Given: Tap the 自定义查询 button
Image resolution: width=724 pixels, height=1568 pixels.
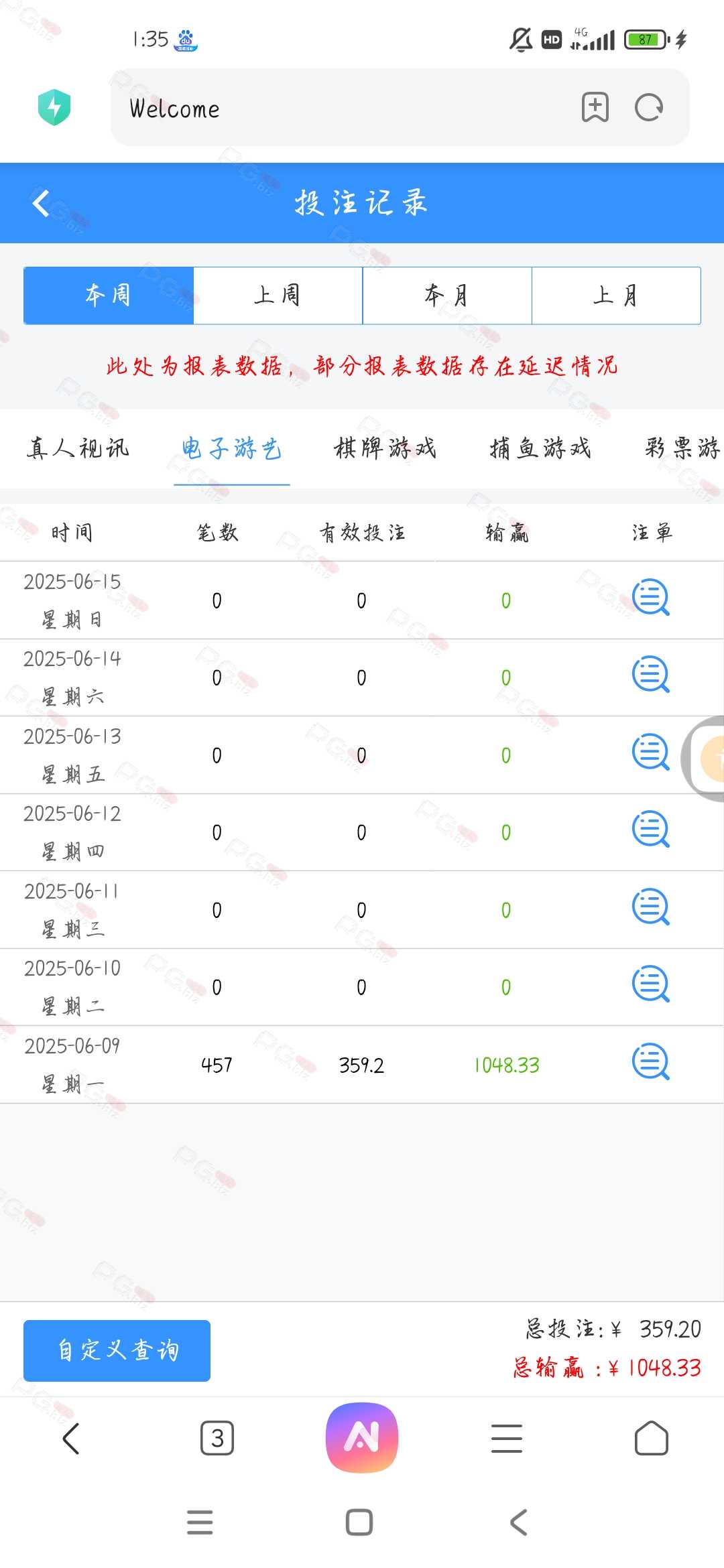Looking at the screenshot, I should pos(117,1350).
